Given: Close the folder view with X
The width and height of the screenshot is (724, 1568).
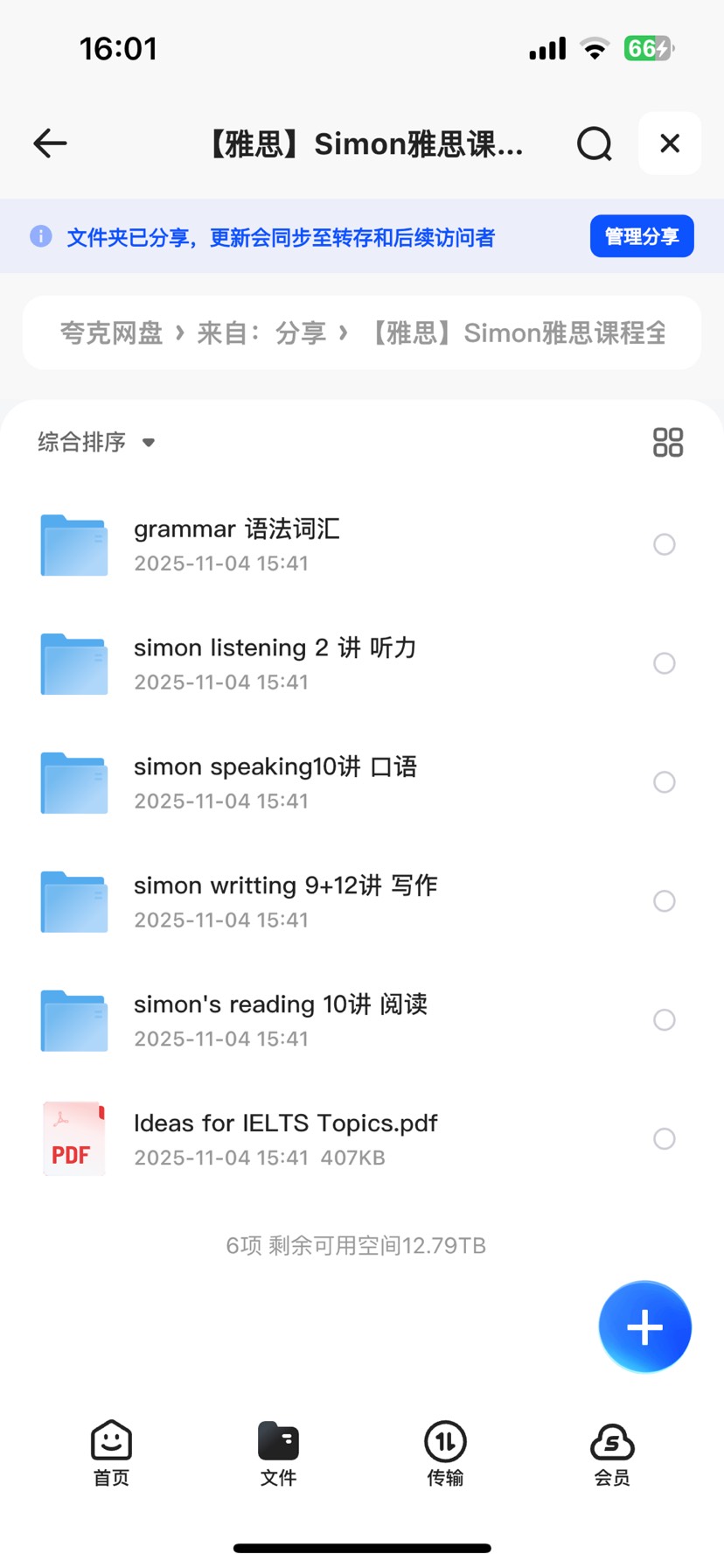Looking at the screenshot, I should pos(670,143).
